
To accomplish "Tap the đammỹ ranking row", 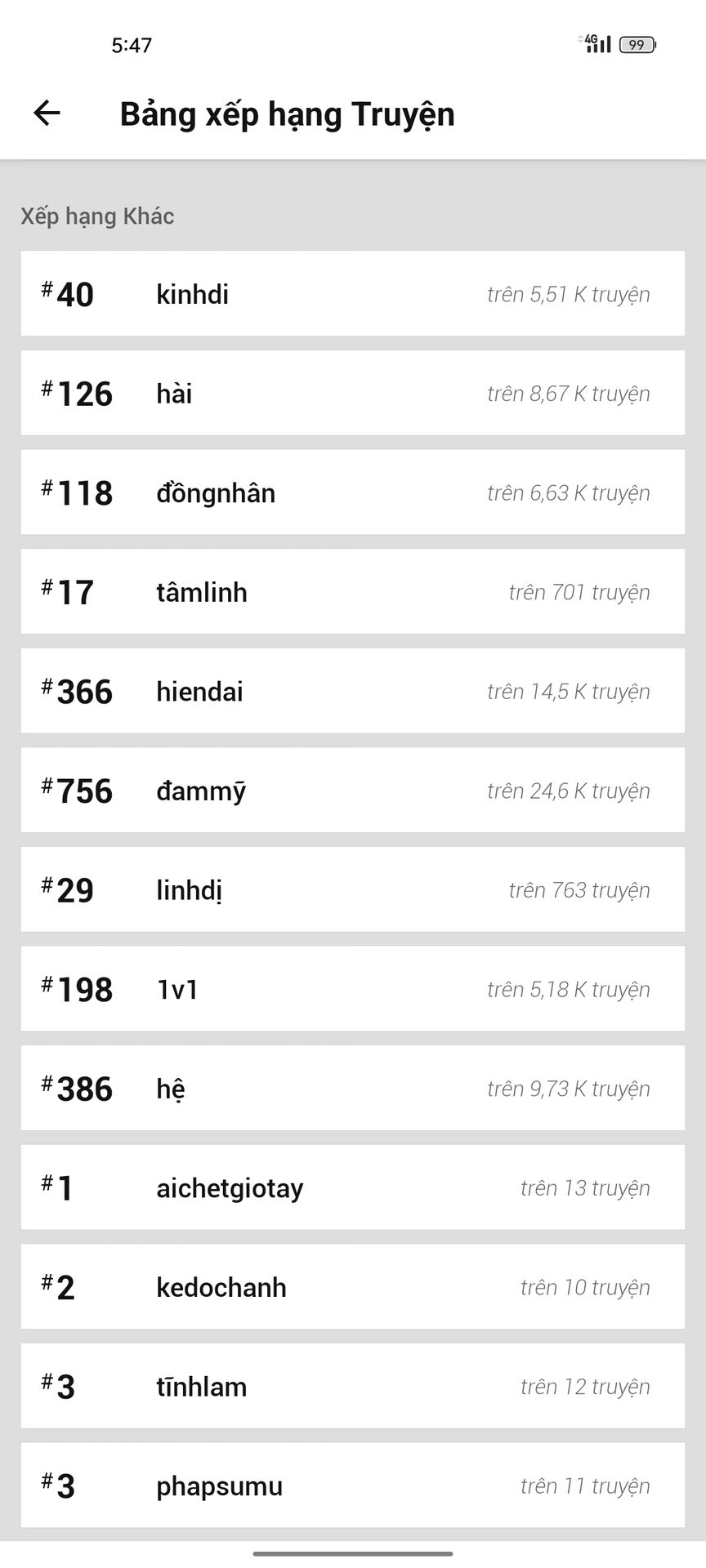I will (x=352, y=791).
